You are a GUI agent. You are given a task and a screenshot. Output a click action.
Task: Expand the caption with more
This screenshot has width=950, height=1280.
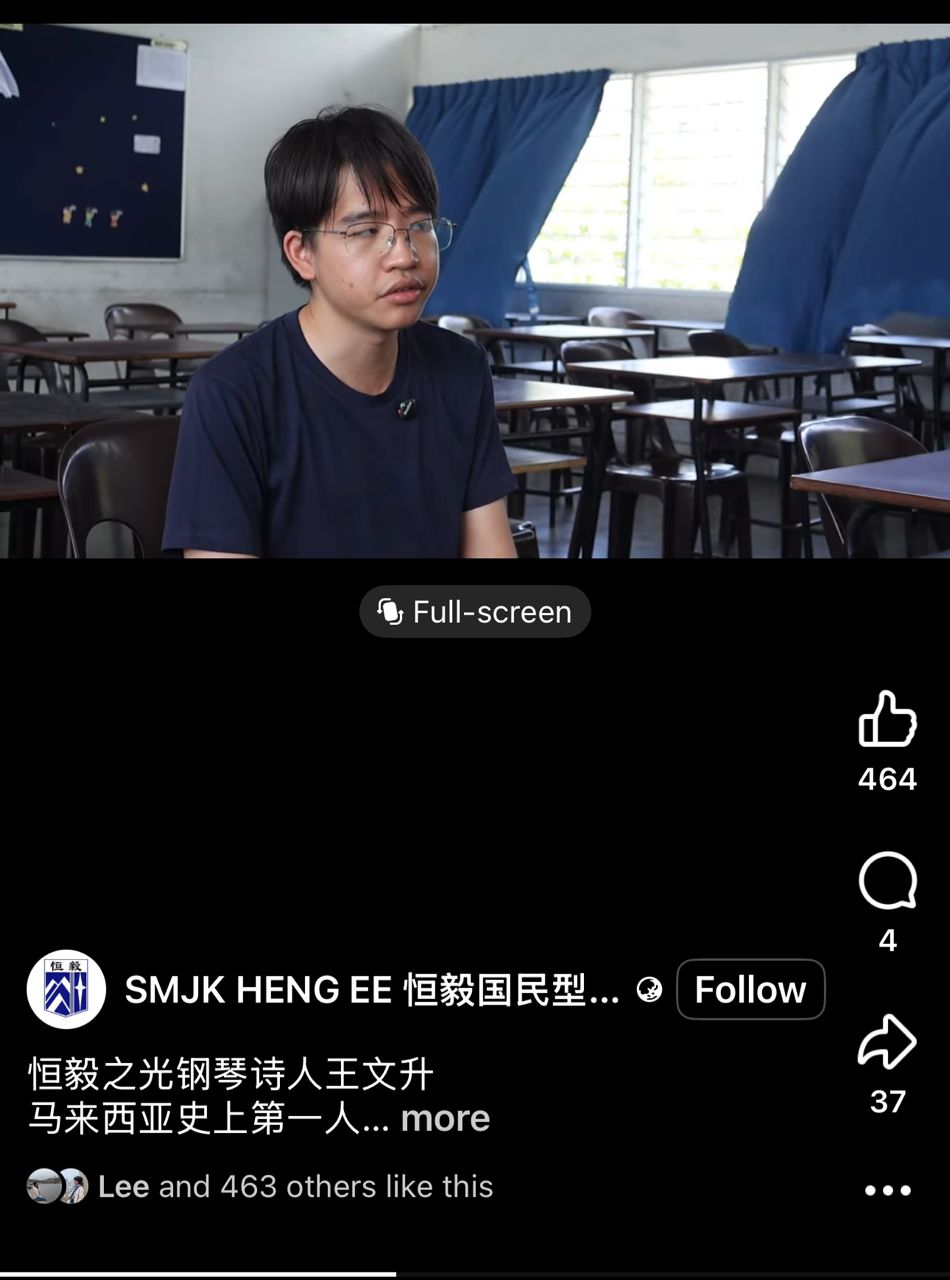point(445,1118)
